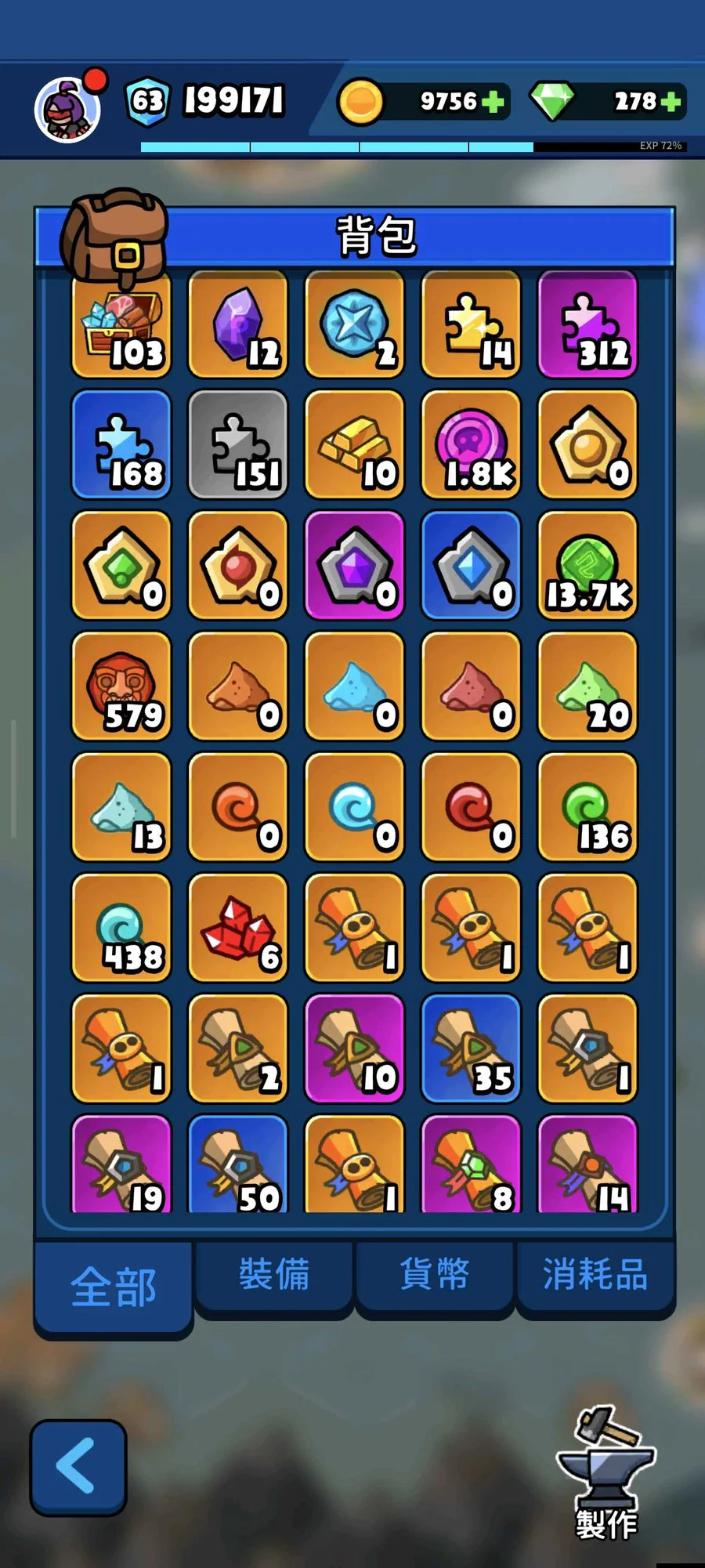Select the pink skull coin with 1.8K
The image size is (705, 1568).
(472, 444)
